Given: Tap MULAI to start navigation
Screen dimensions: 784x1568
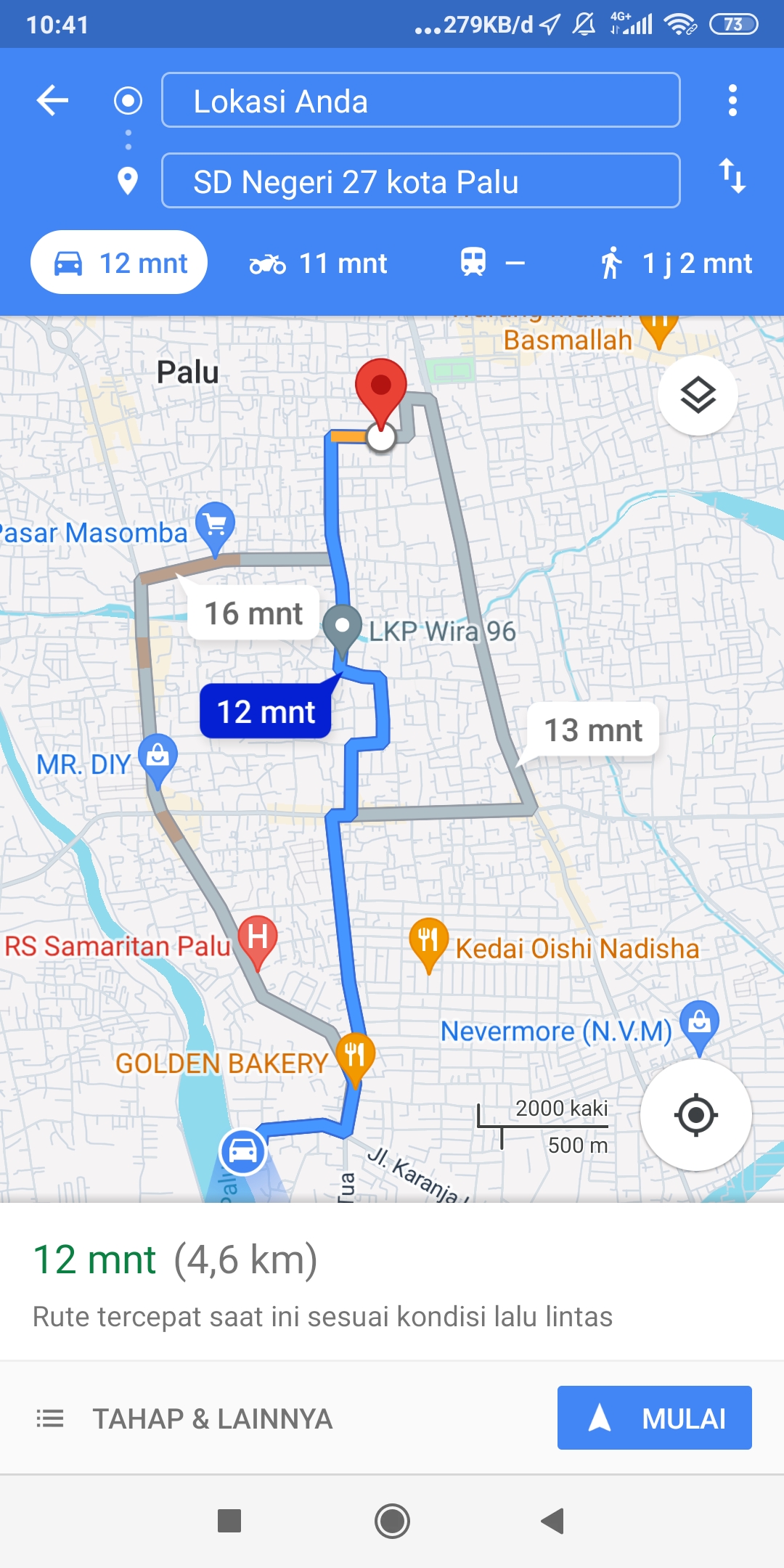Looking at the screenshot, I should point(655,1418).
